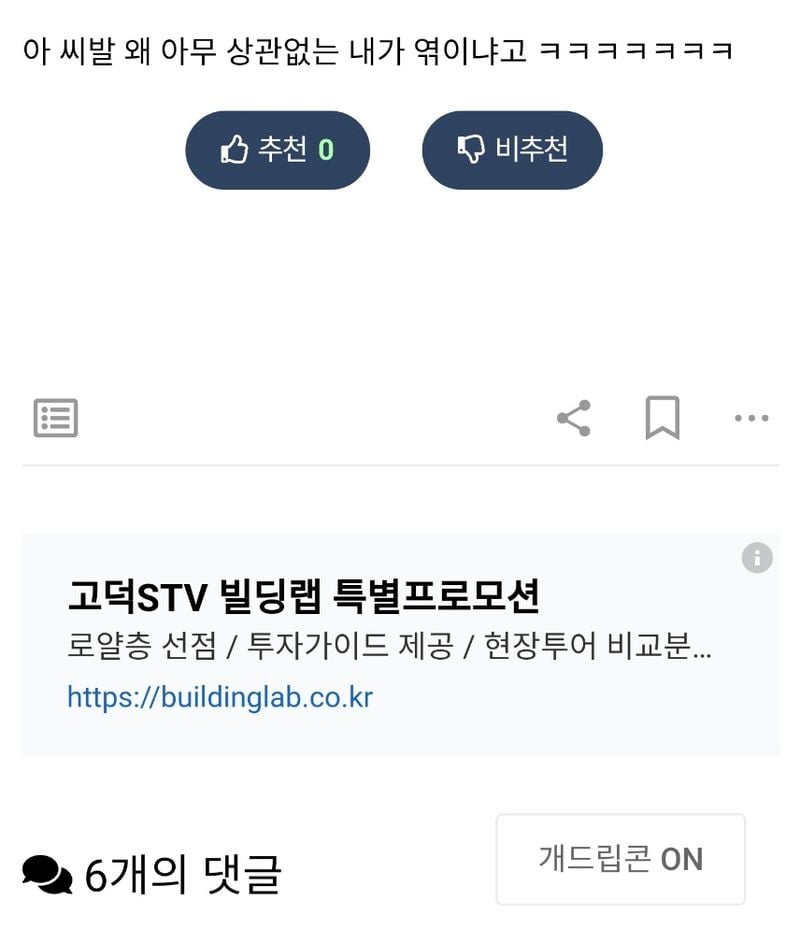Open the post list icon

56,418
